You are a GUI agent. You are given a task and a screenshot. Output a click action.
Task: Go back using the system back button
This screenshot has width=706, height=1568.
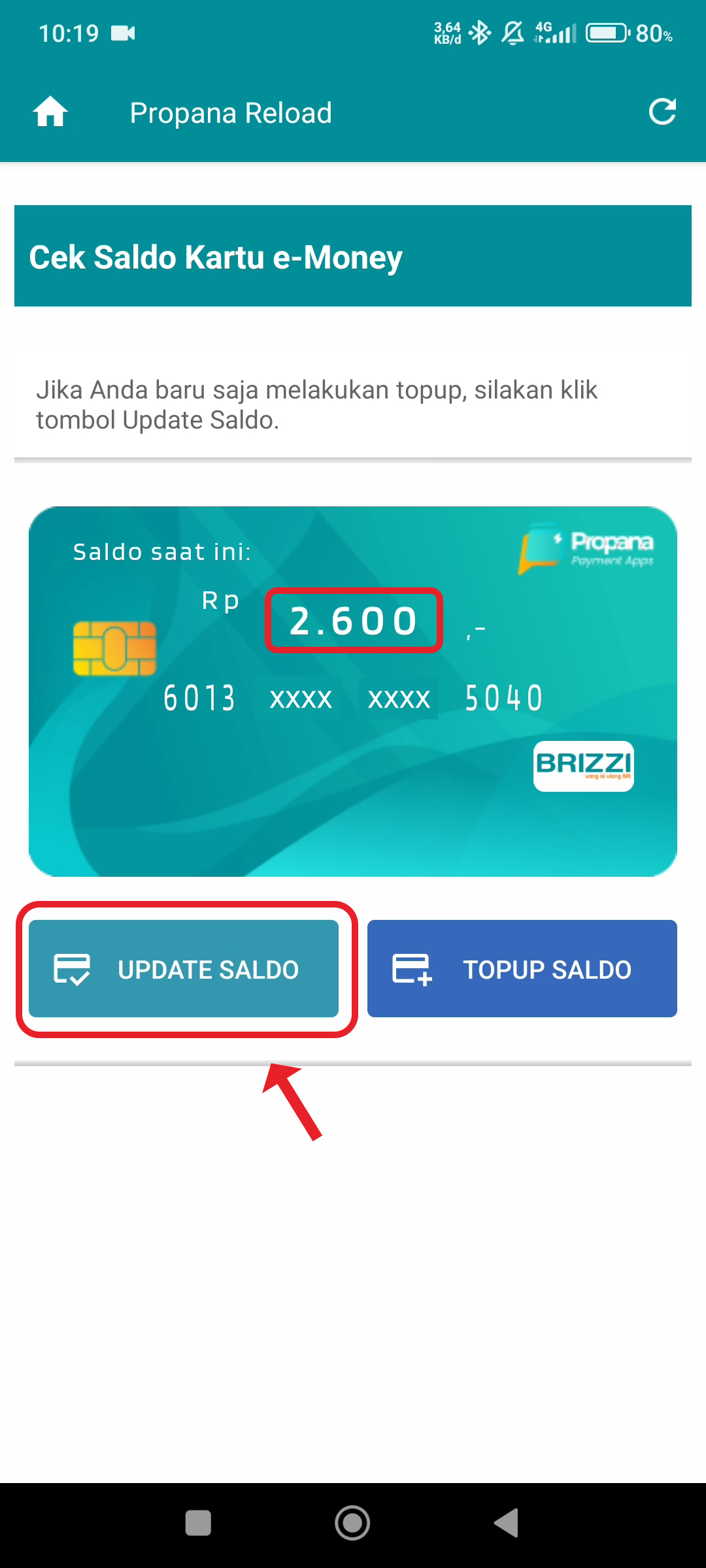507,1523
